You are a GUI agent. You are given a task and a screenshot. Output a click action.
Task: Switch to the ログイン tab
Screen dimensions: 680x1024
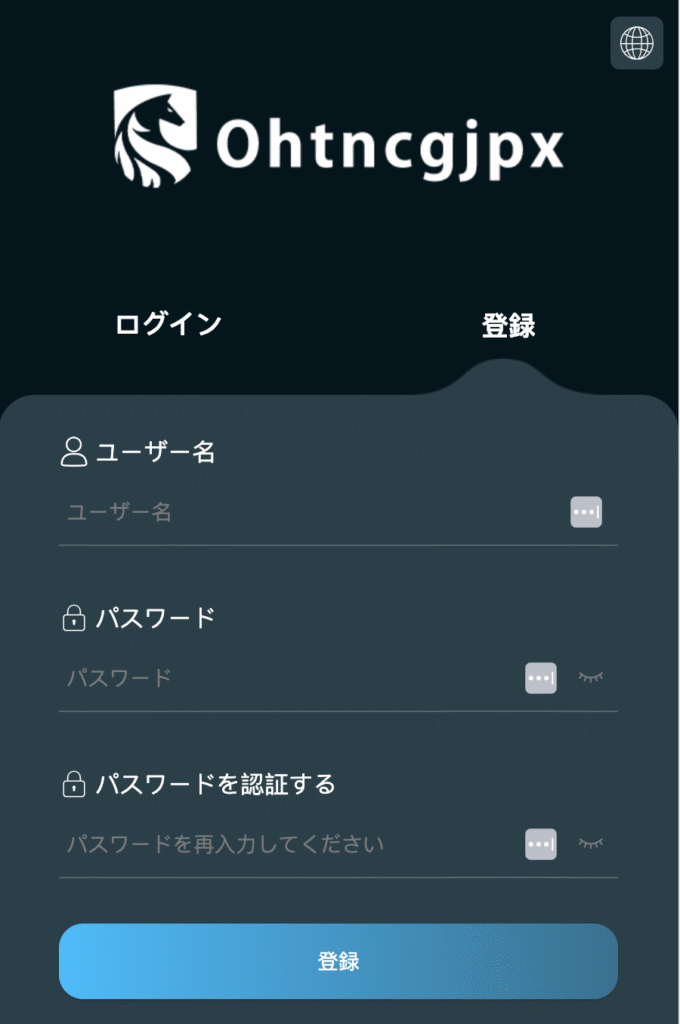(168, 324)
